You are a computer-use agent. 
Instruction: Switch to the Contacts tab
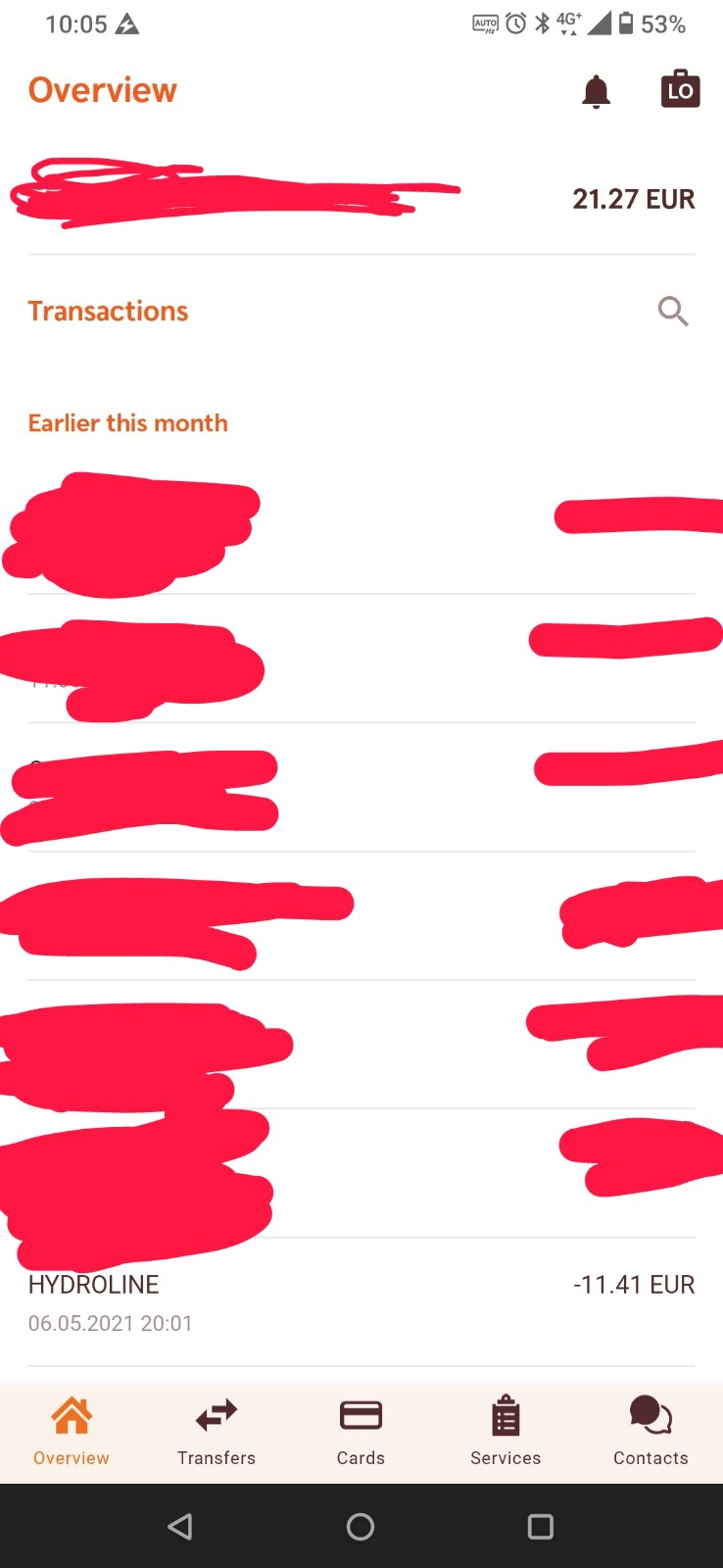651,1432
